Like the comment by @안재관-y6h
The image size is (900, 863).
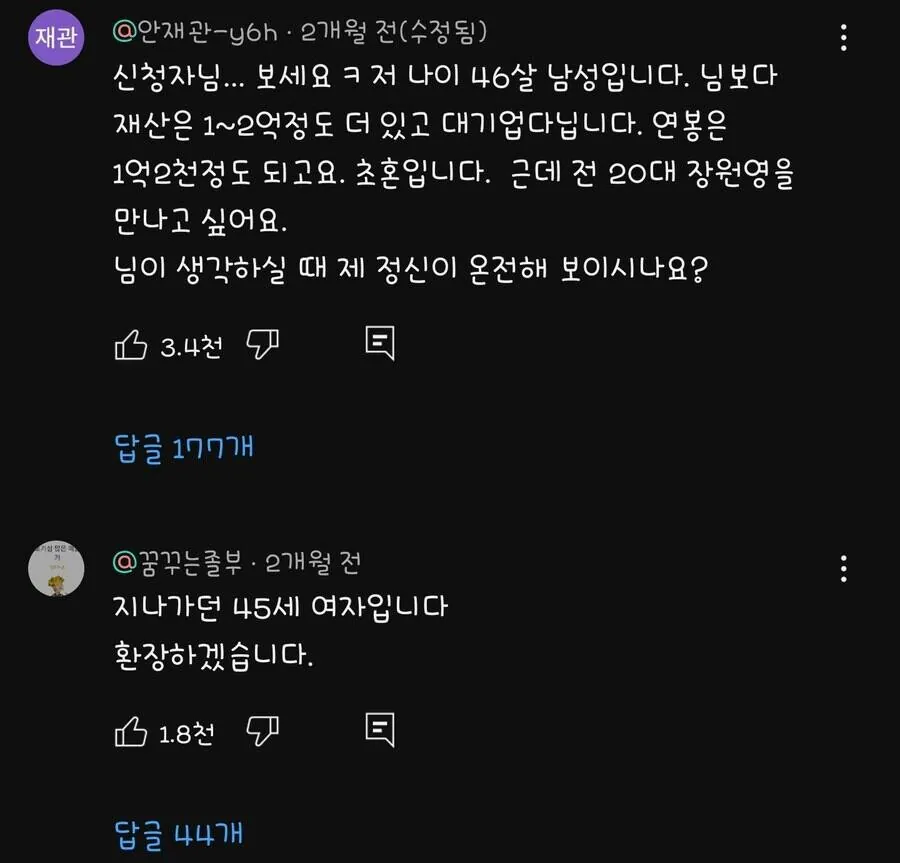click(x=132, y=346)
